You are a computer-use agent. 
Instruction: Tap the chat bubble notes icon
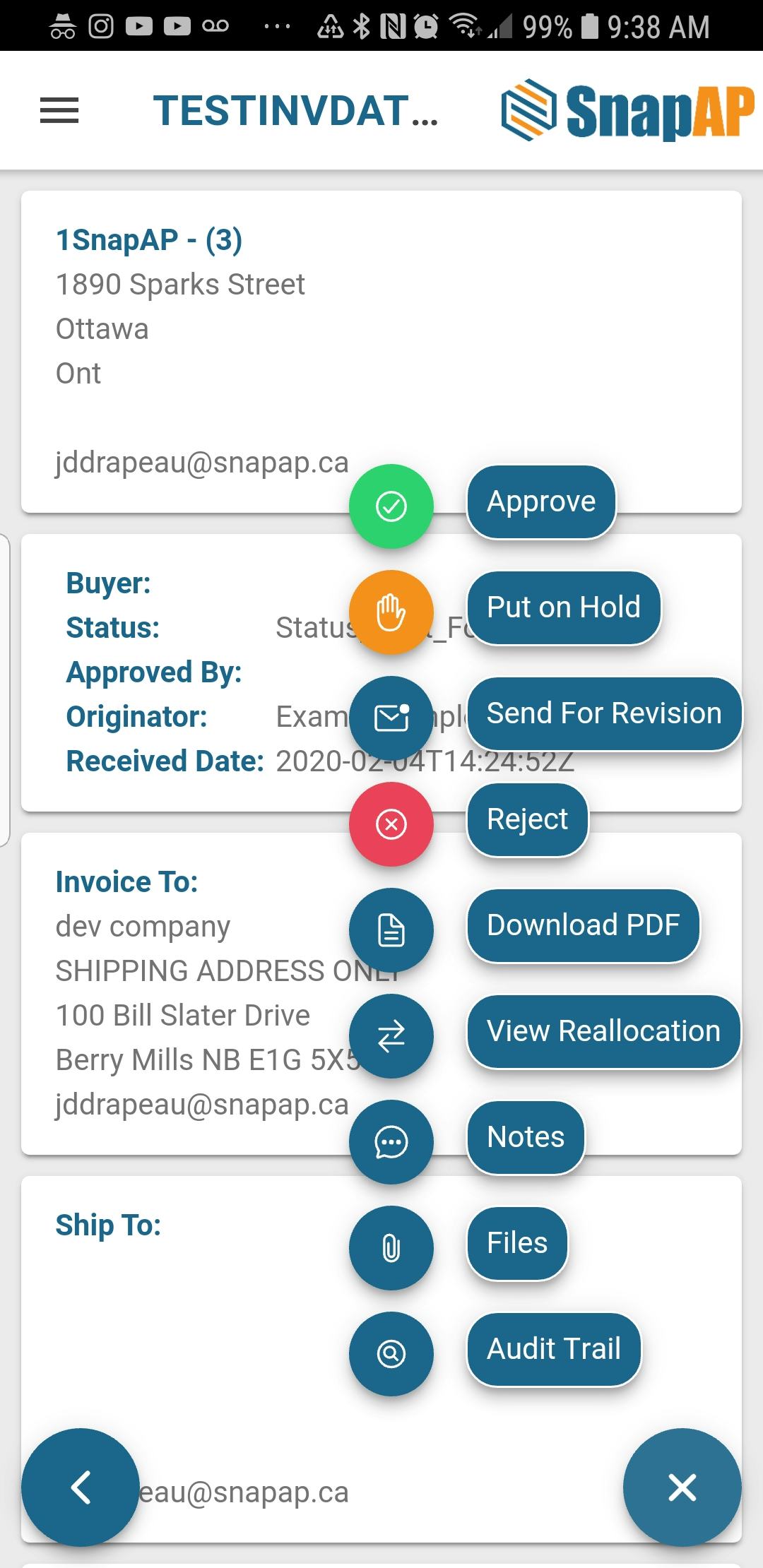pos(391,1141)
